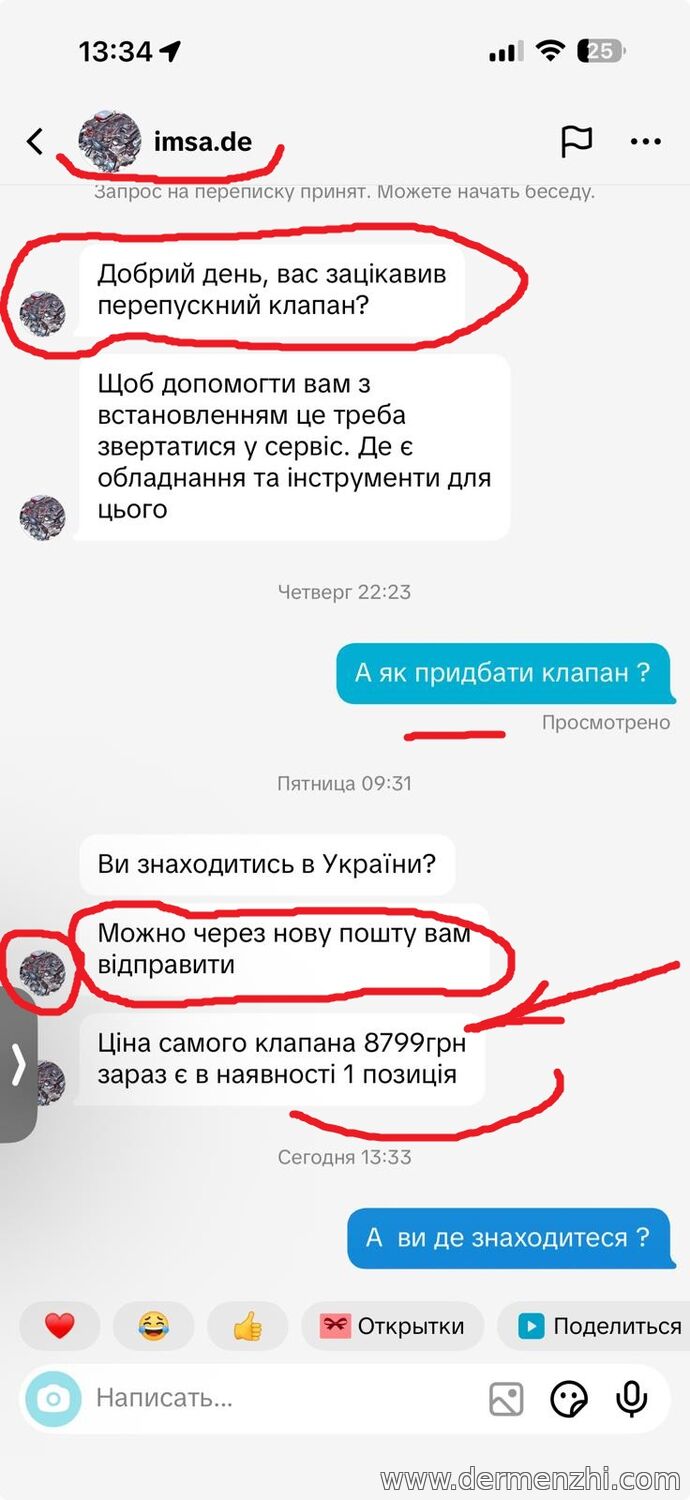Open the camera from the message bar

(52, 1398)
